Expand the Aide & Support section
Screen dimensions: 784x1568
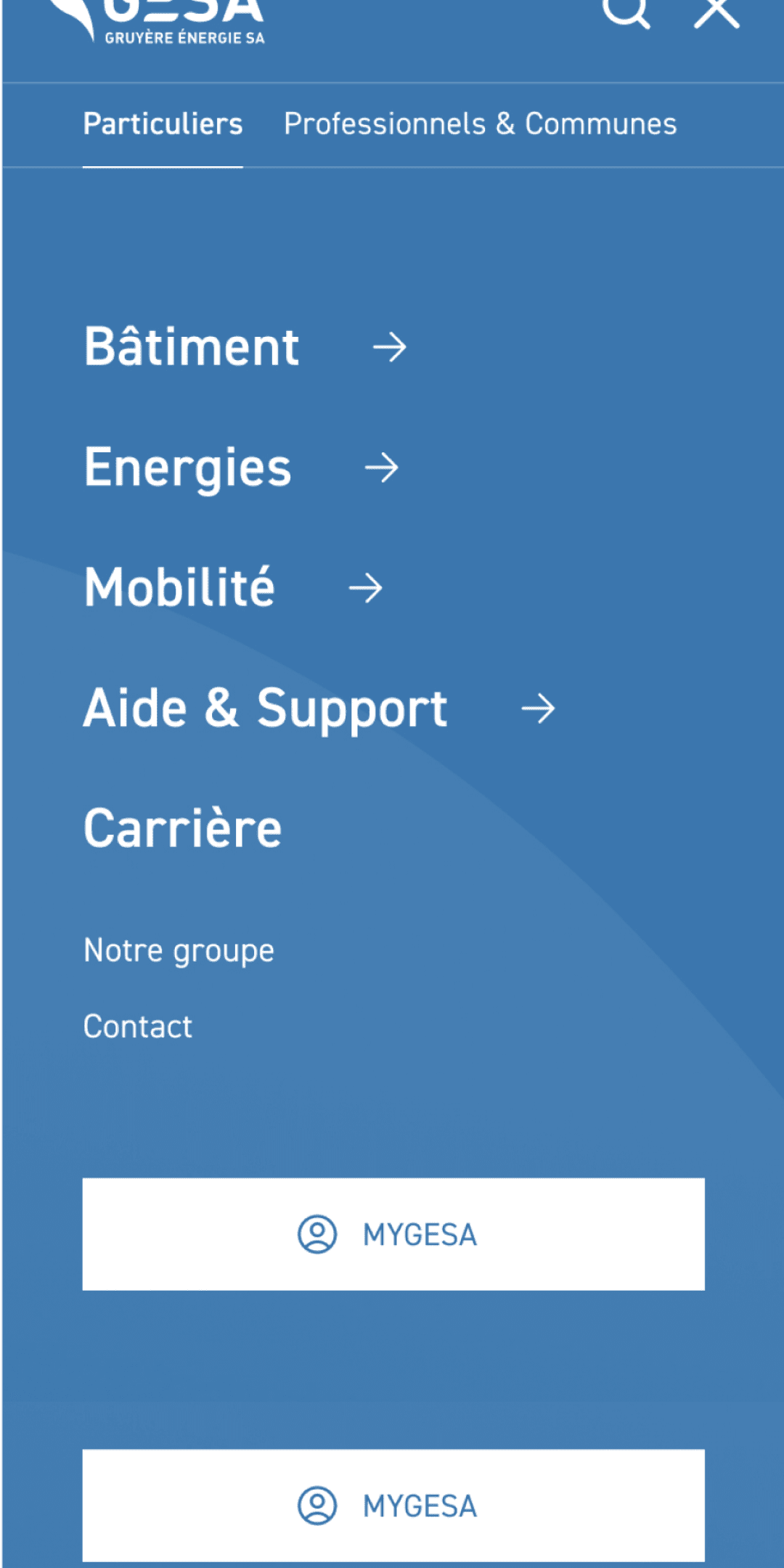[265, 708]
